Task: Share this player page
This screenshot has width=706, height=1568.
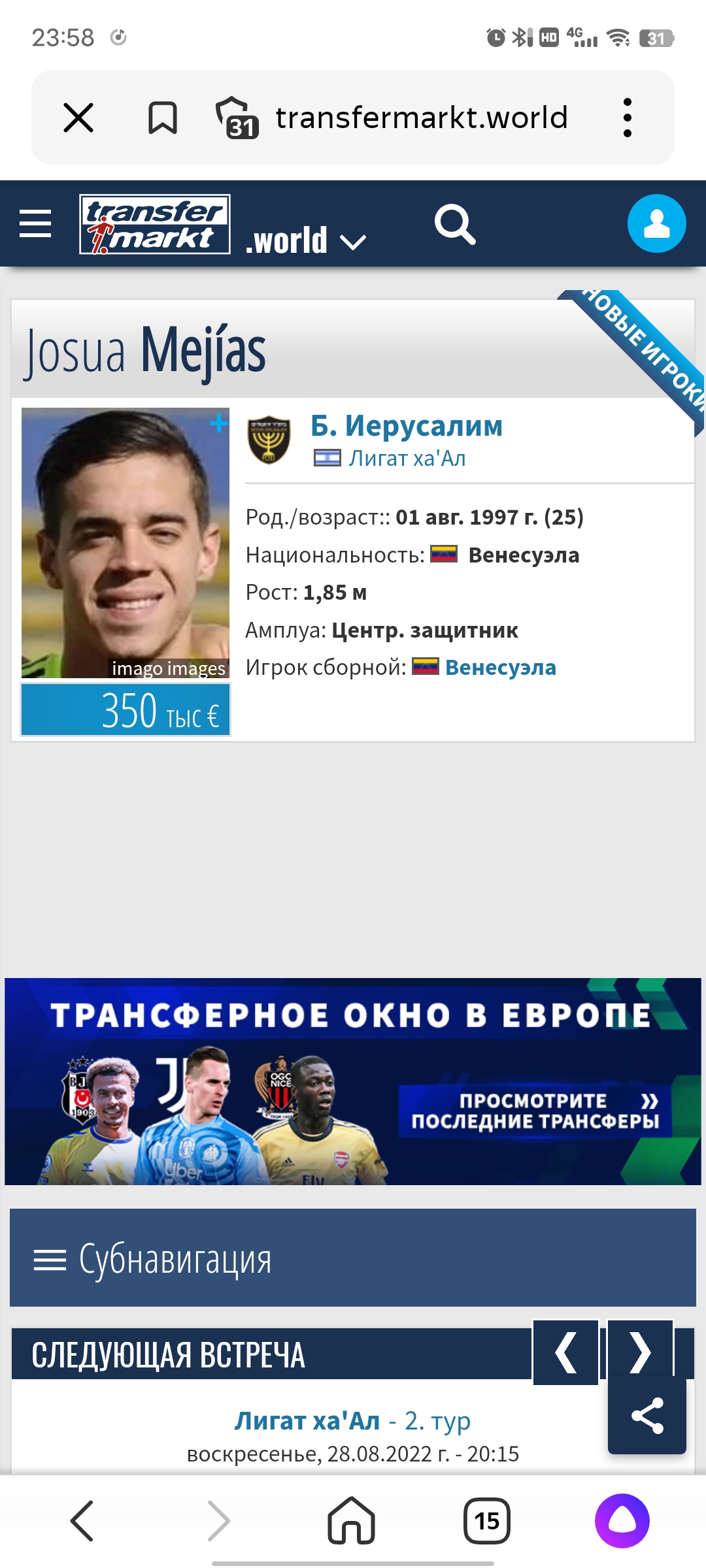Action: coord(647,1416)
